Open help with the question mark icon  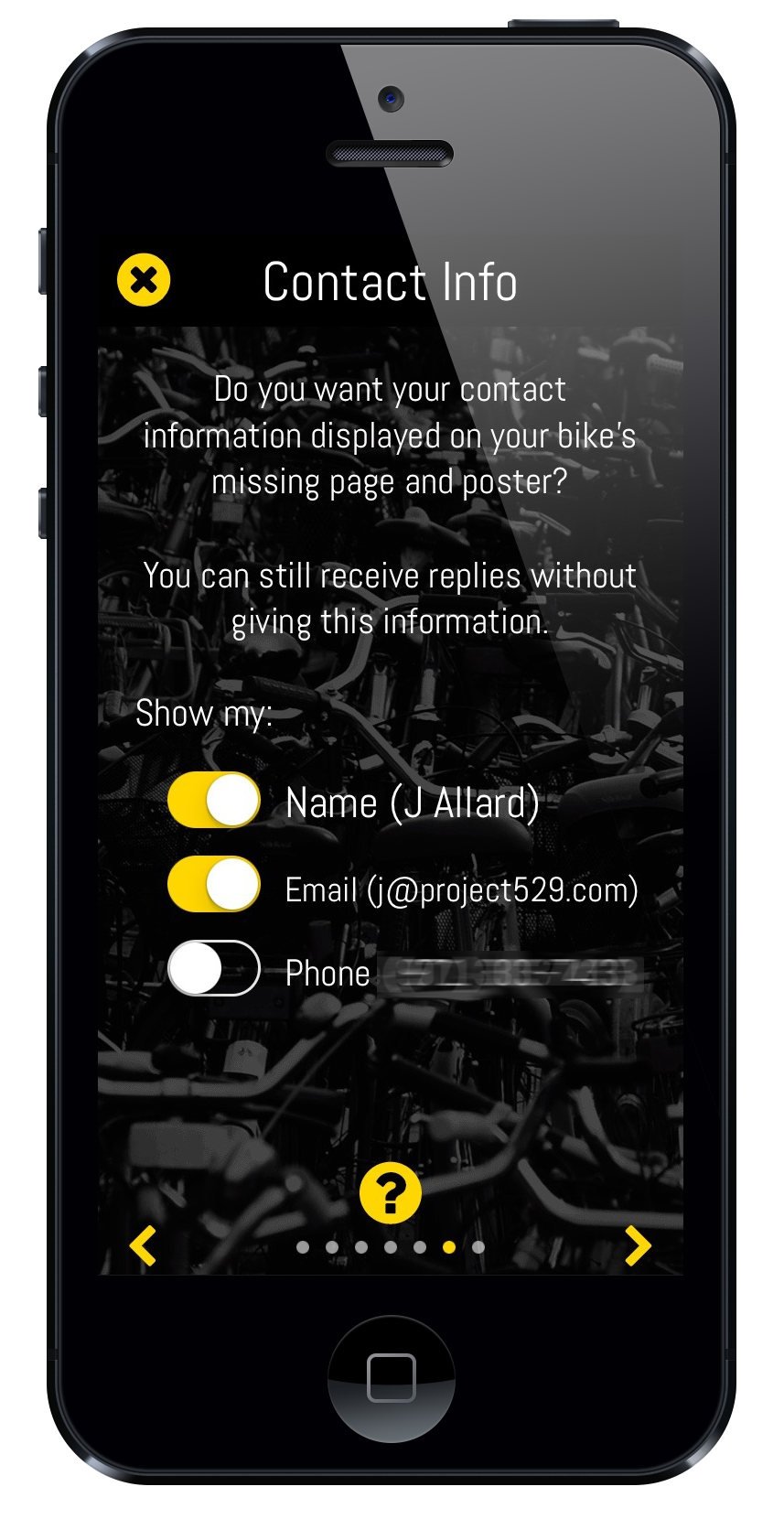click(391, 1193)
